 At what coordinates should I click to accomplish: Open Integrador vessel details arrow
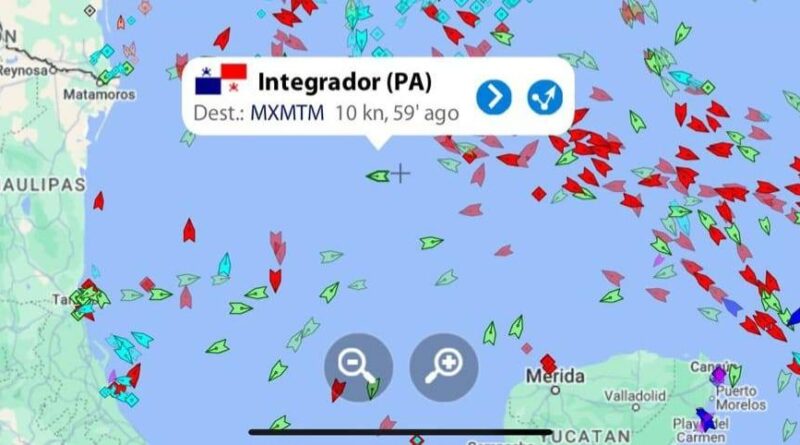[x=494, y=96]
